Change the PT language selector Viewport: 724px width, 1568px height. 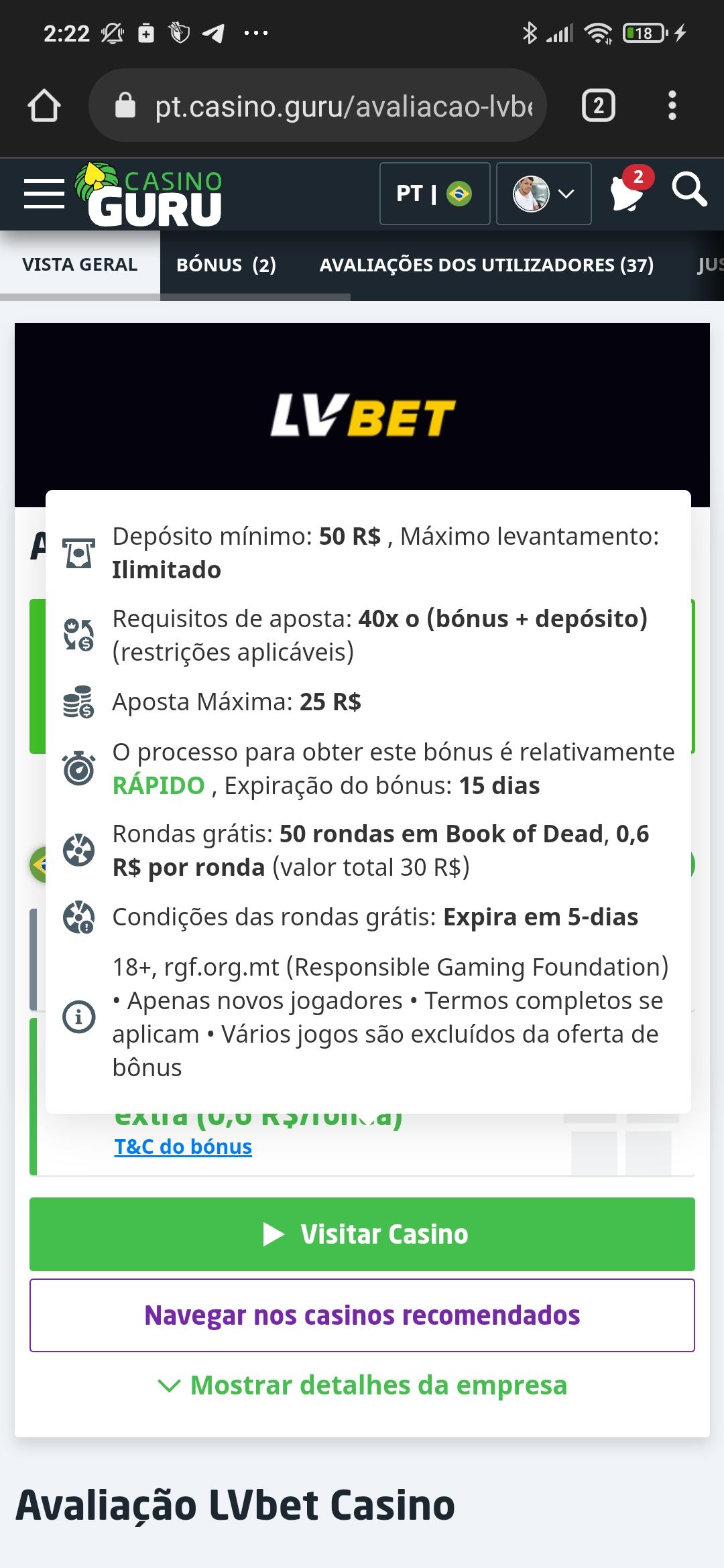click(434, 194)
